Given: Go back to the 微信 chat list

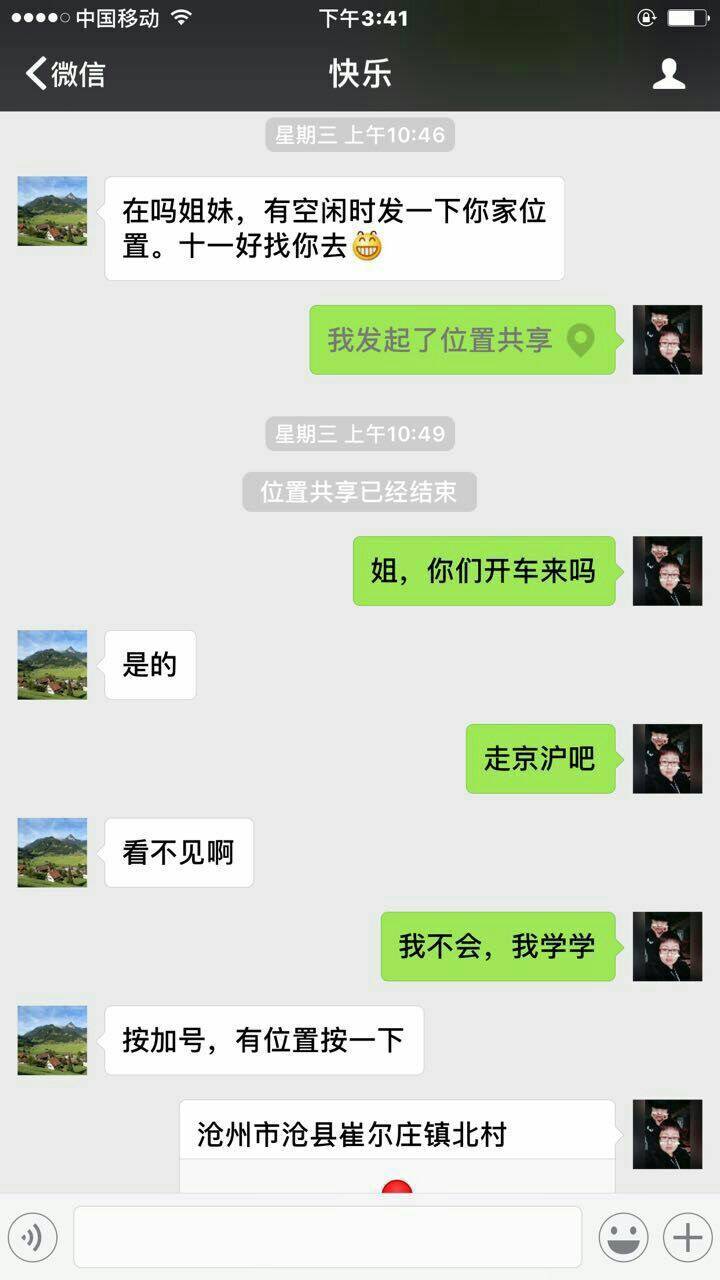Looking at the screenshot, I should click(x=65, y=74).
